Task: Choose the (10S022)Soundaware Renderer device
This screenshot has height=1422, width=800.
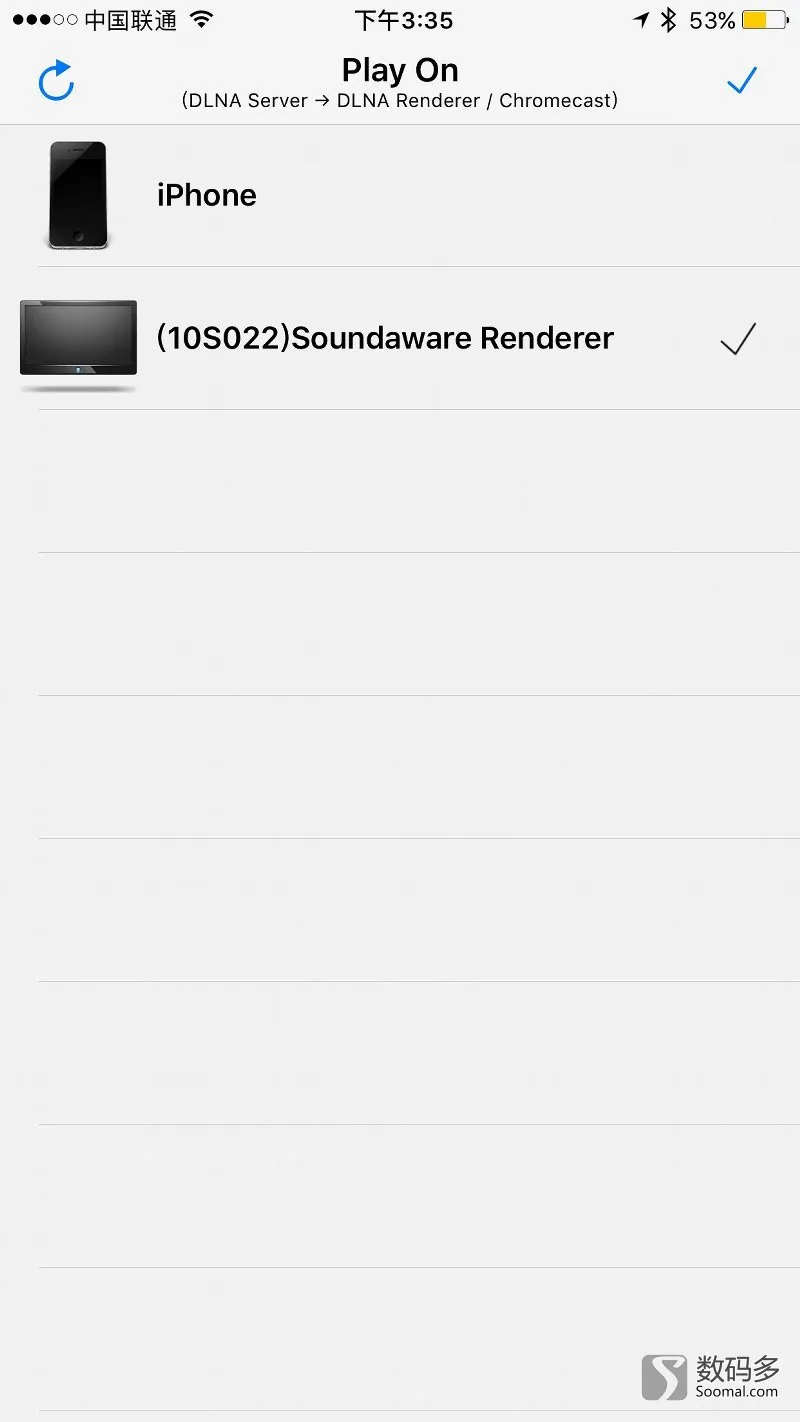Action: coord(400,338)
